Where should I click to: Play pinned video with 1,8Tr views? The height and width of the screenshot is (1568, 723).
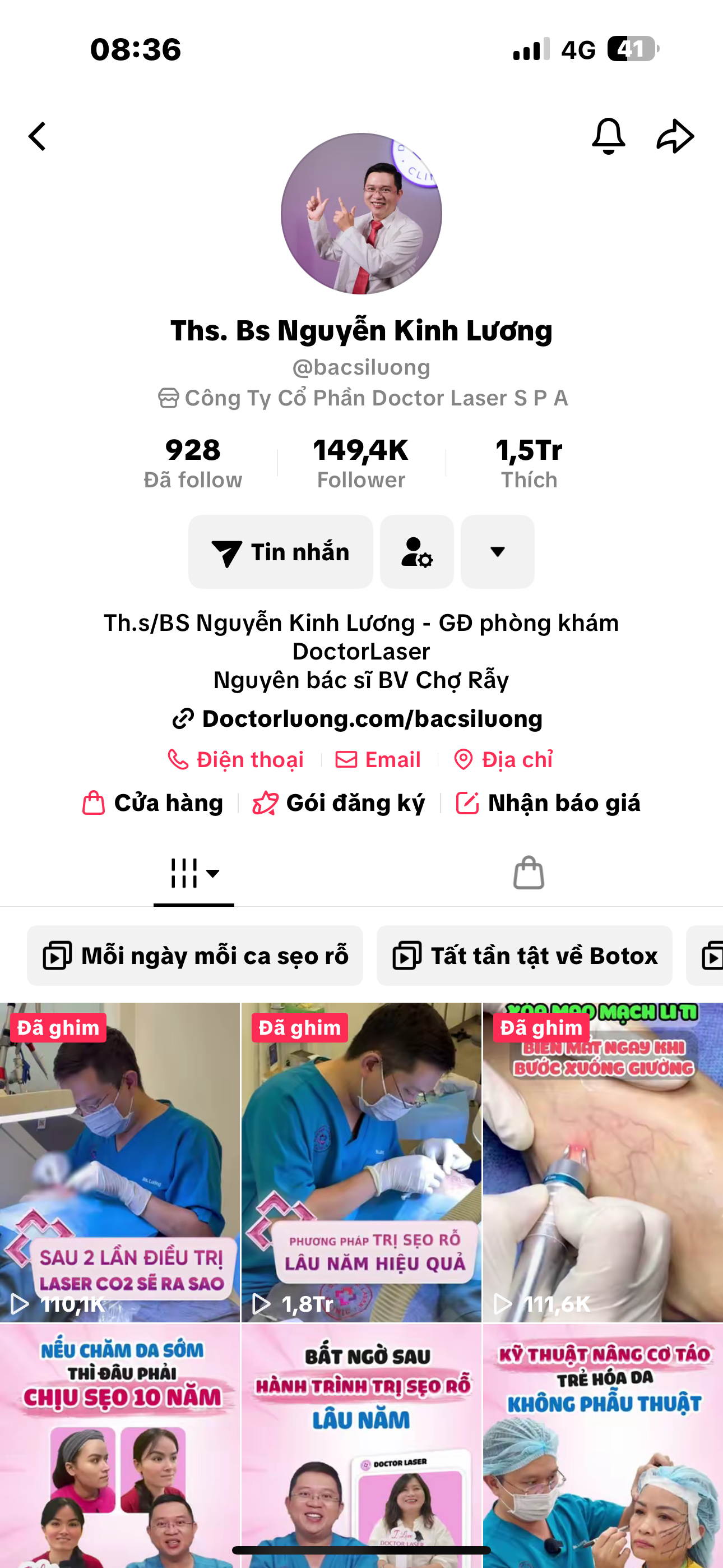coord(361,1163)
